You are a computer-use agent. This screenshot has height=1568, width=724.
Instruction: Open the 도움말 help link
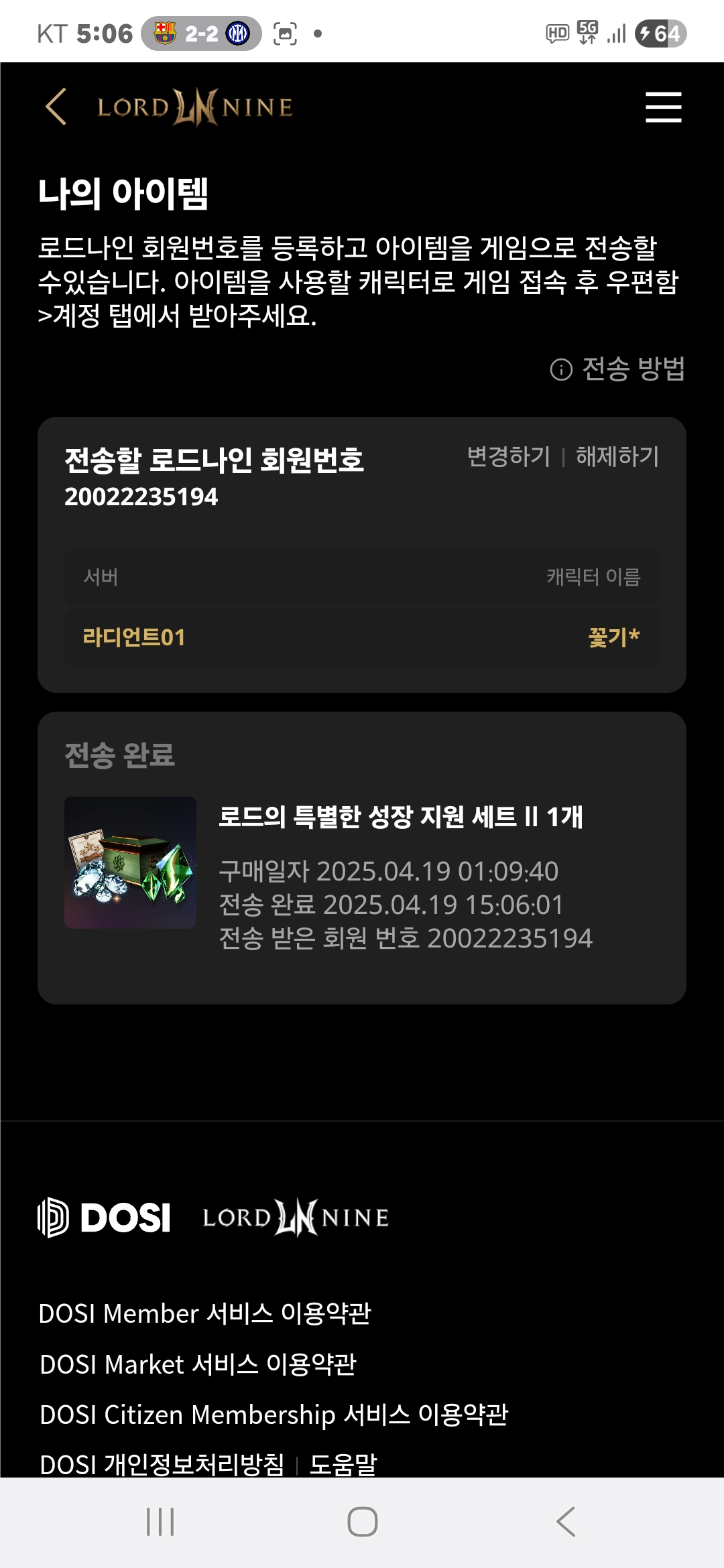tap(343, 1463)
